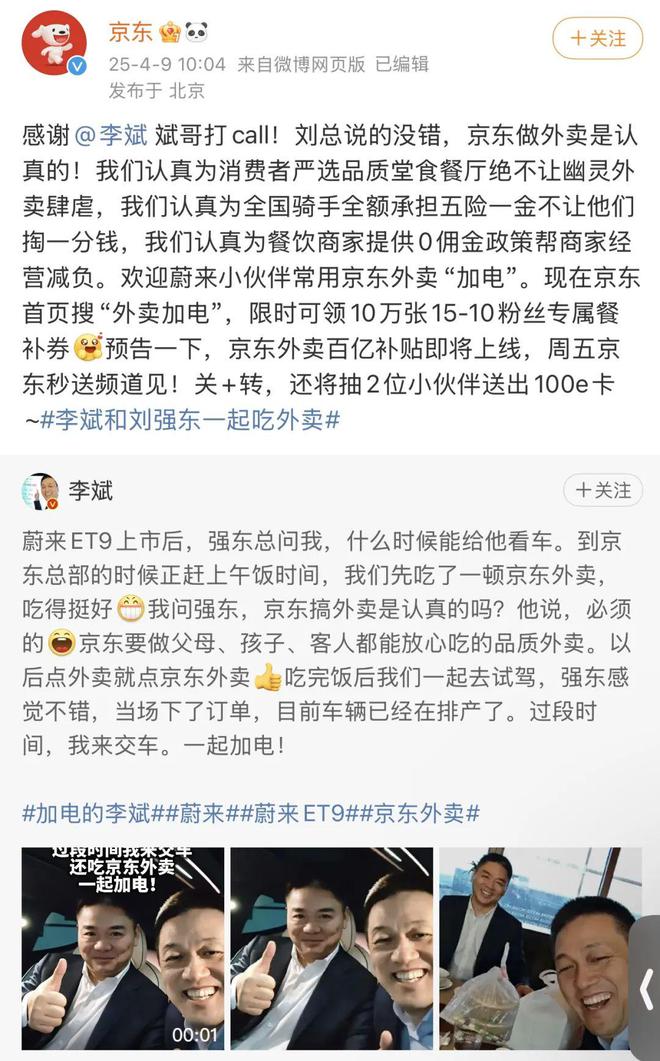
Task: Follow 京东 with the +关注 button
Action: point(597,39)
